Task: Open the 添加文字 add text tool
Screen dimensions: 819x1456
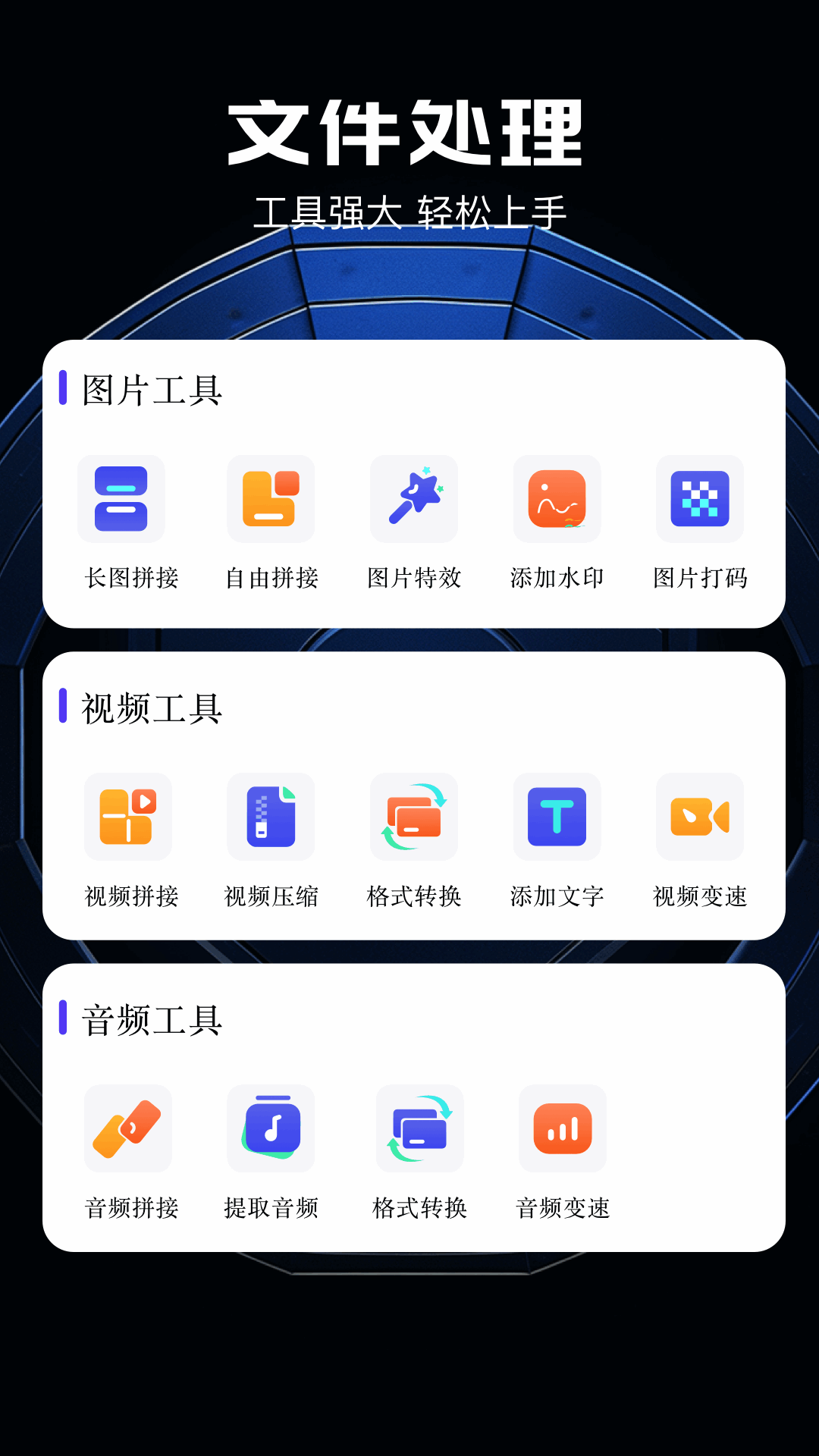Action: click(557, 817)
